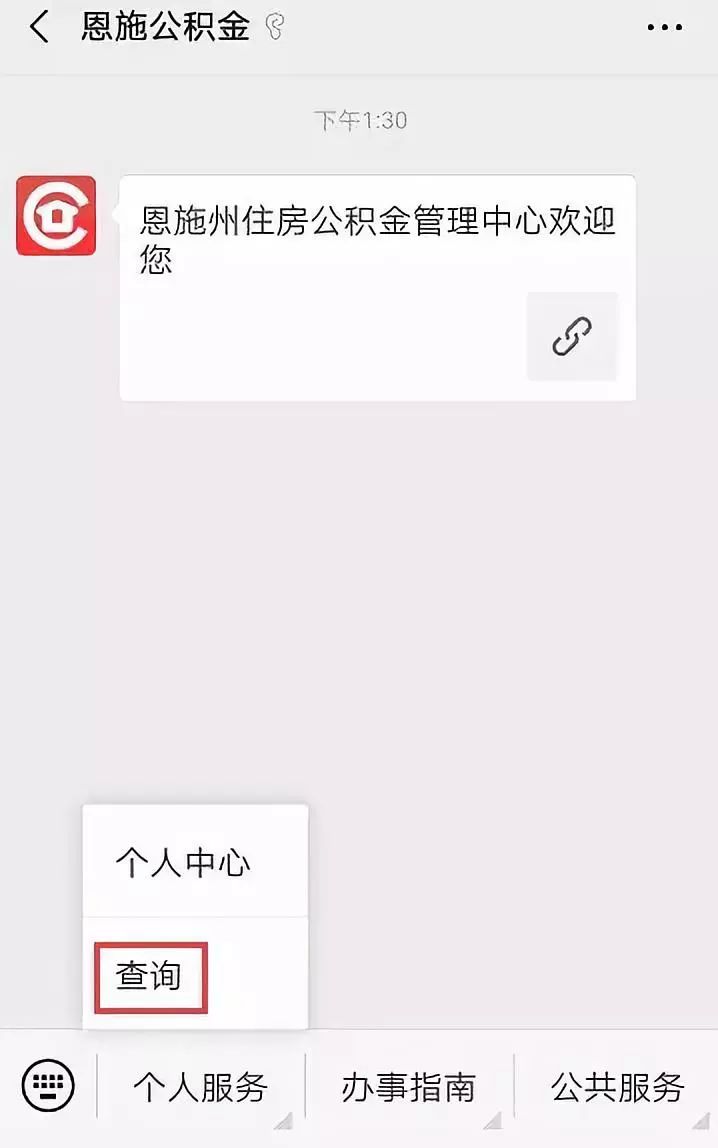
Task: Open the 恩施公积金 account avatar
Action: tap(56, 215)
